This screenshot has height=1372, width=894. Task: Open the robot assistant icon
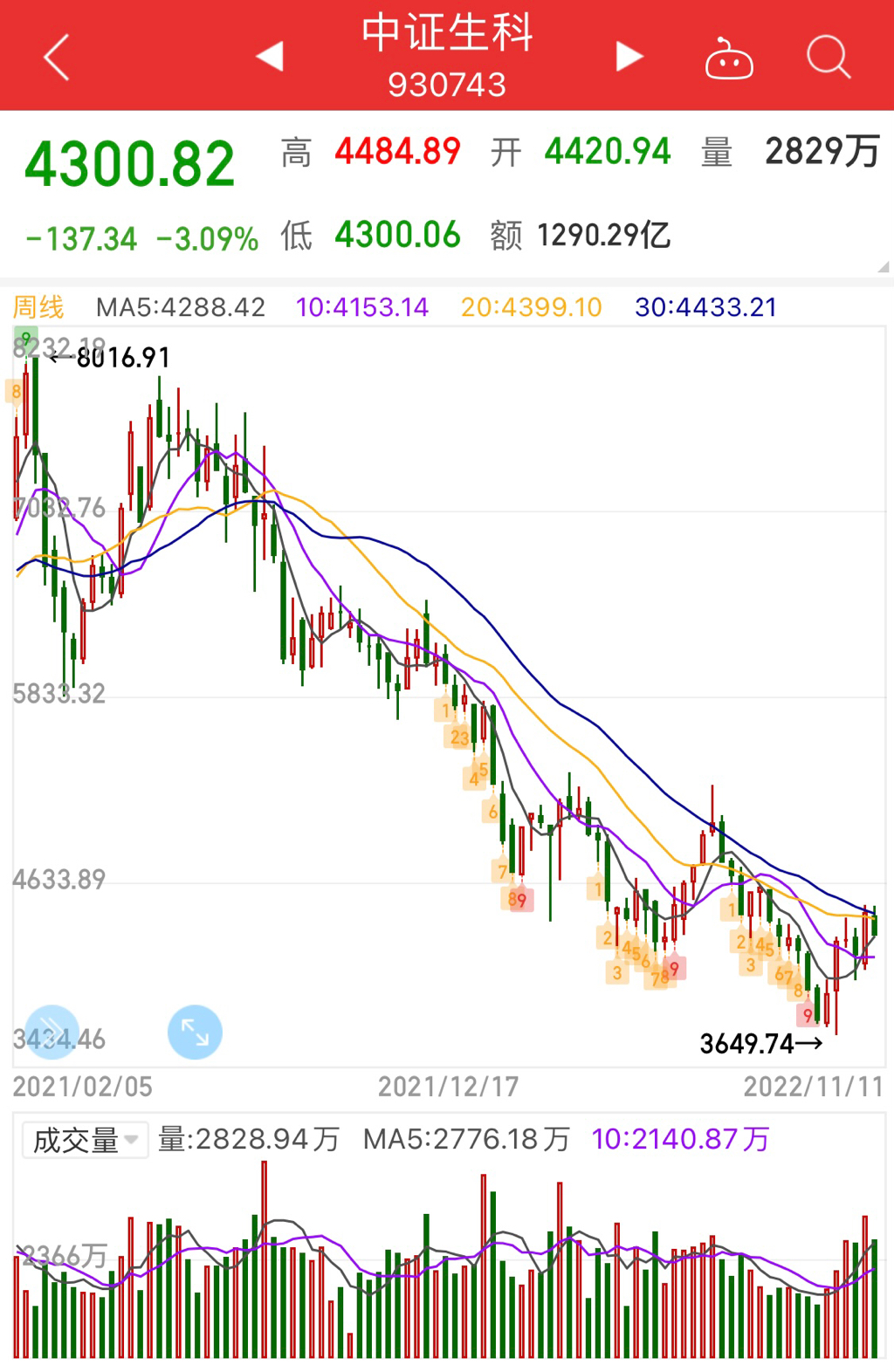729,58
